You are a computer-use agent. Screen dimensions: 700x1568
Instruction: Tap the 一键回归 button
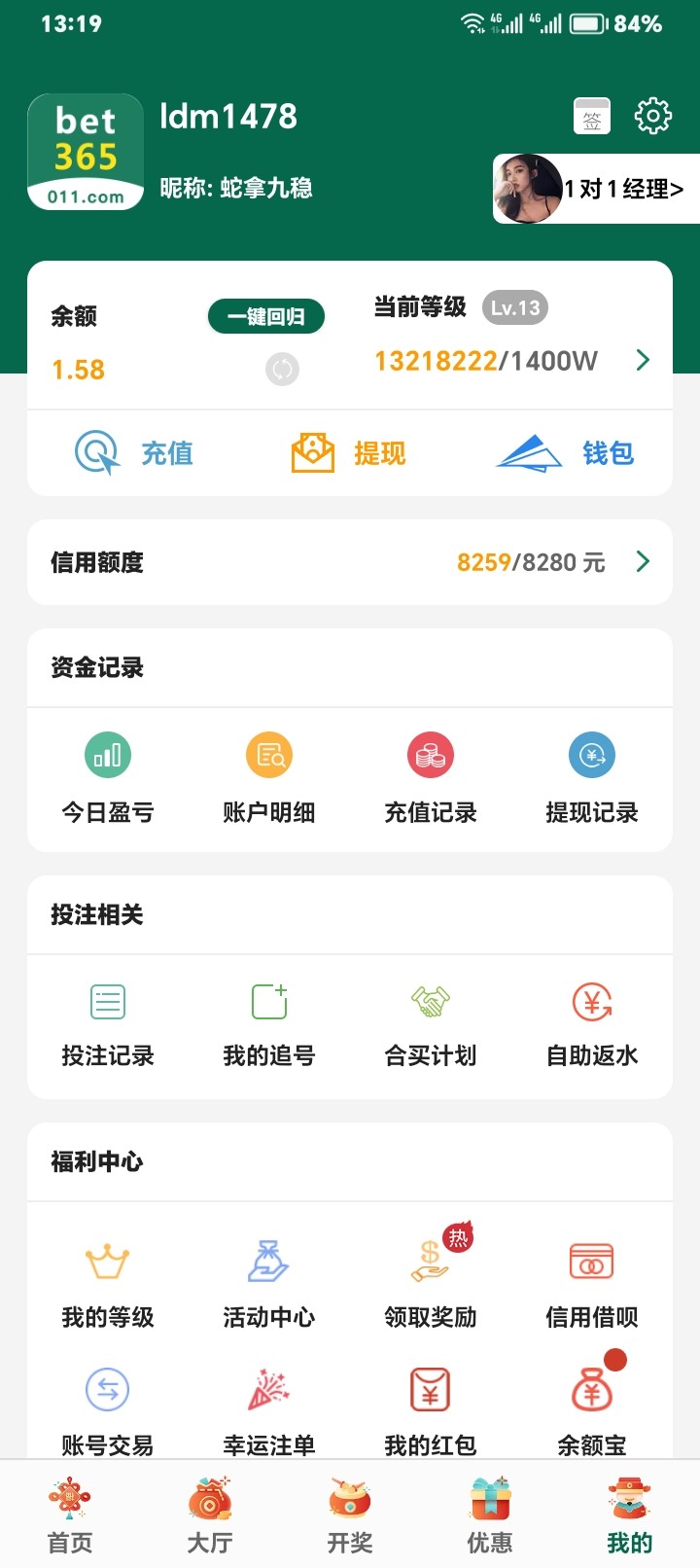click(x=265, y=316)
